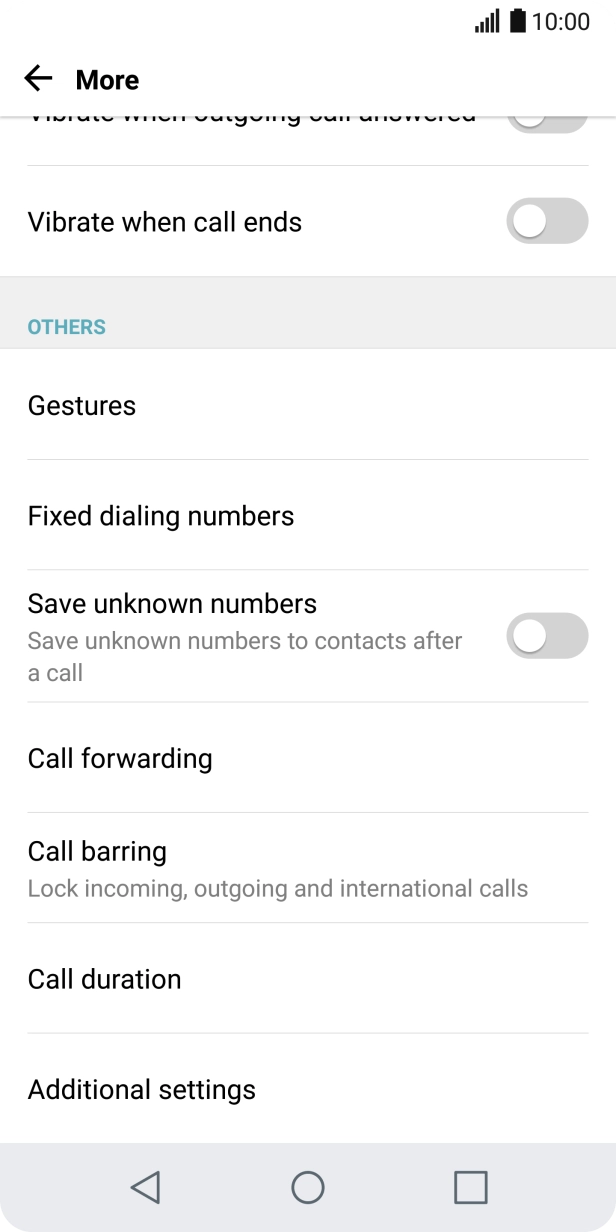
Task: Open Call barring settings
Action: coord(308,868)
